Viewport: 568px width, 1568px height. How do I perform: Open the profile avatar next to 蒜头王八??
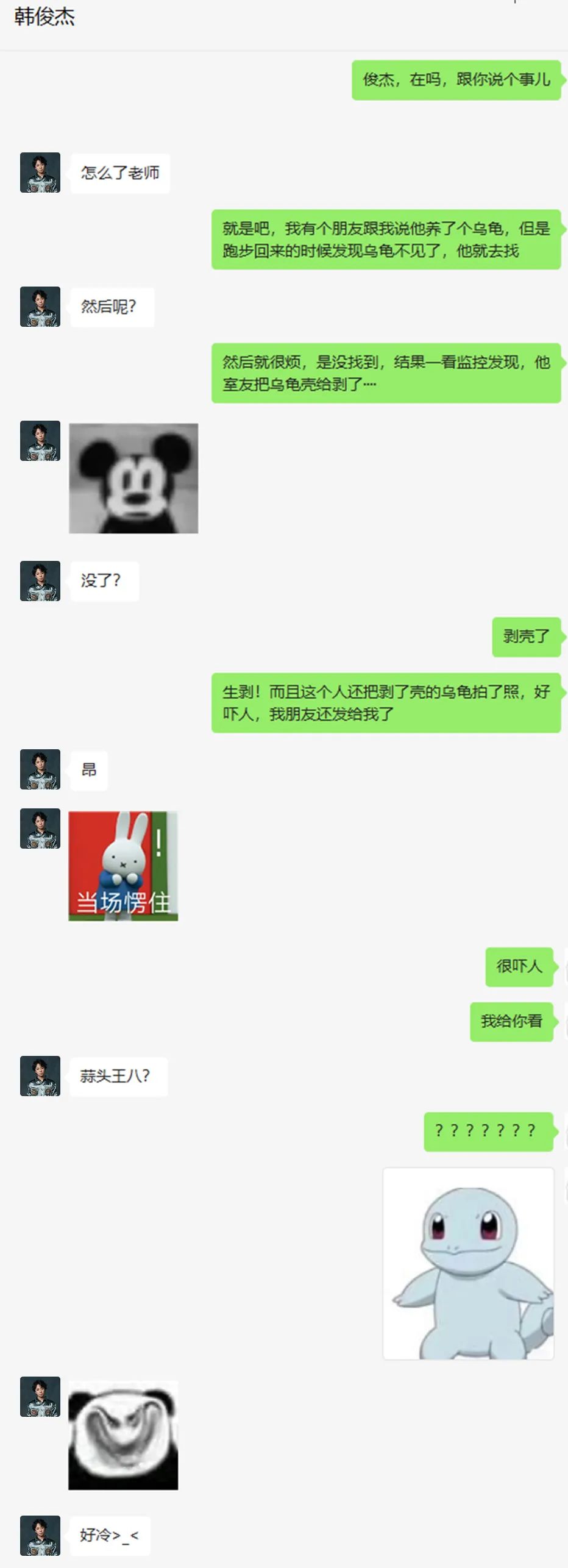point(40,1076)
